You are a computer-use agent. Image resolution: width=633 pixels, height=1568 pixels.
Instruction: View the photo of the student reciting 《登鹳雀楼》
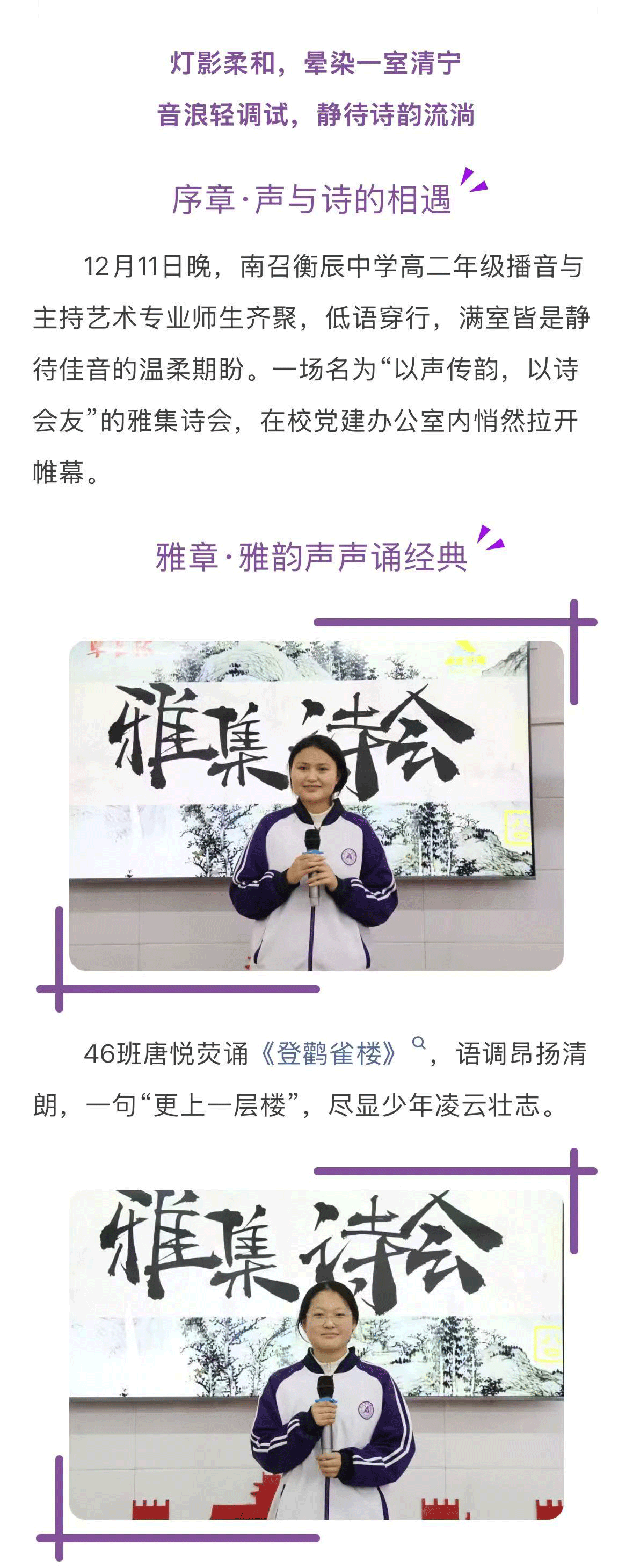coord(316,805)
